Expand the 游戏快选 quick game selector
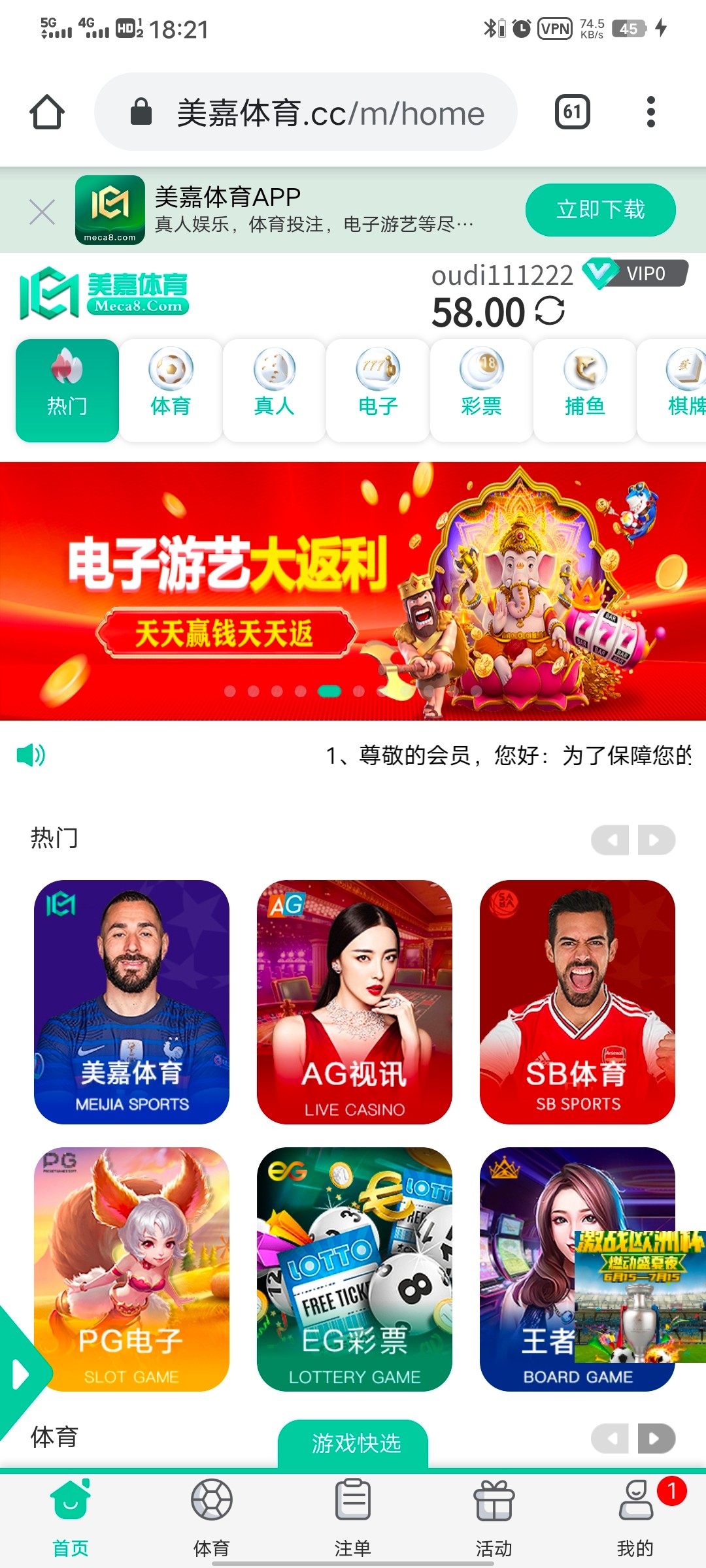706x1568 pixels. 353,1443
